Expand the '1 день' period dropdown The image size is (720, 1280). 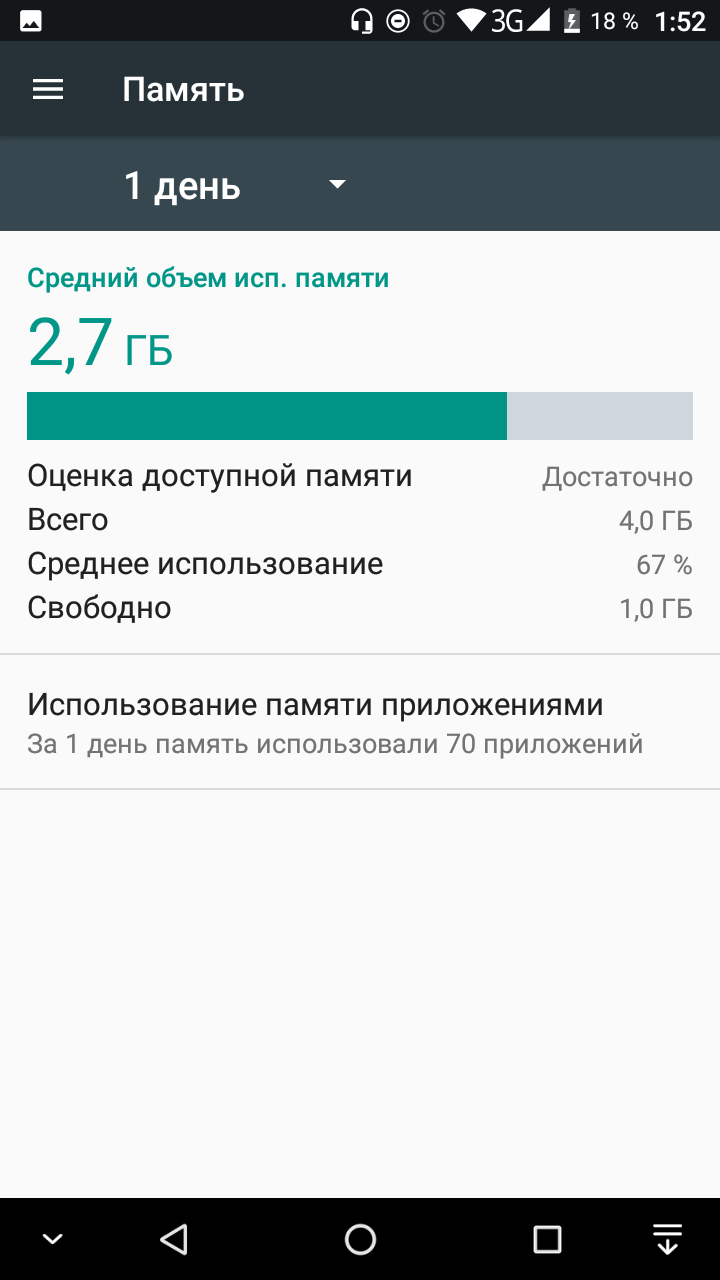[235, 185]
